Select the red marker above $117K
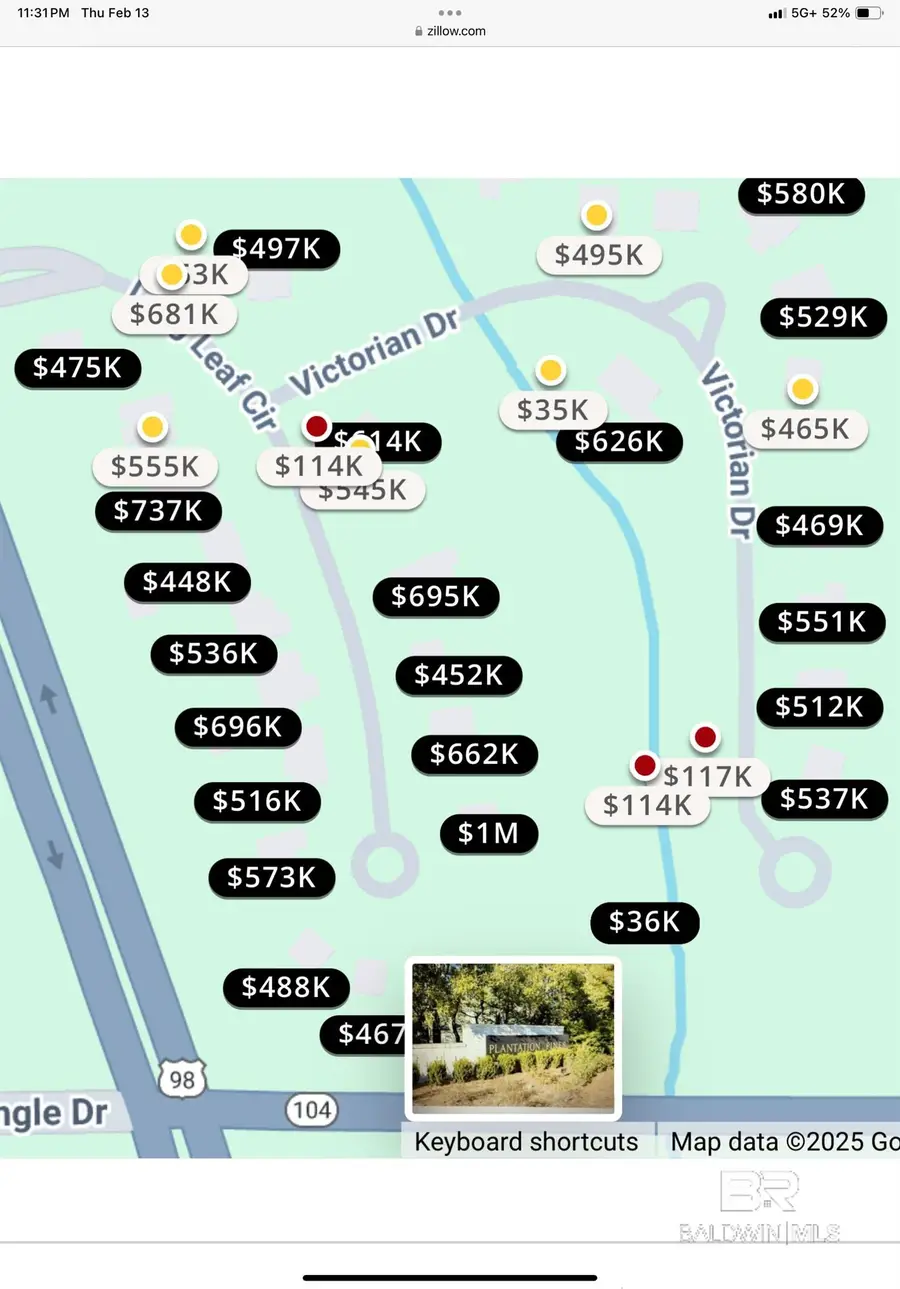Viewport: 900px width, 1289px height. coord(706,737)
